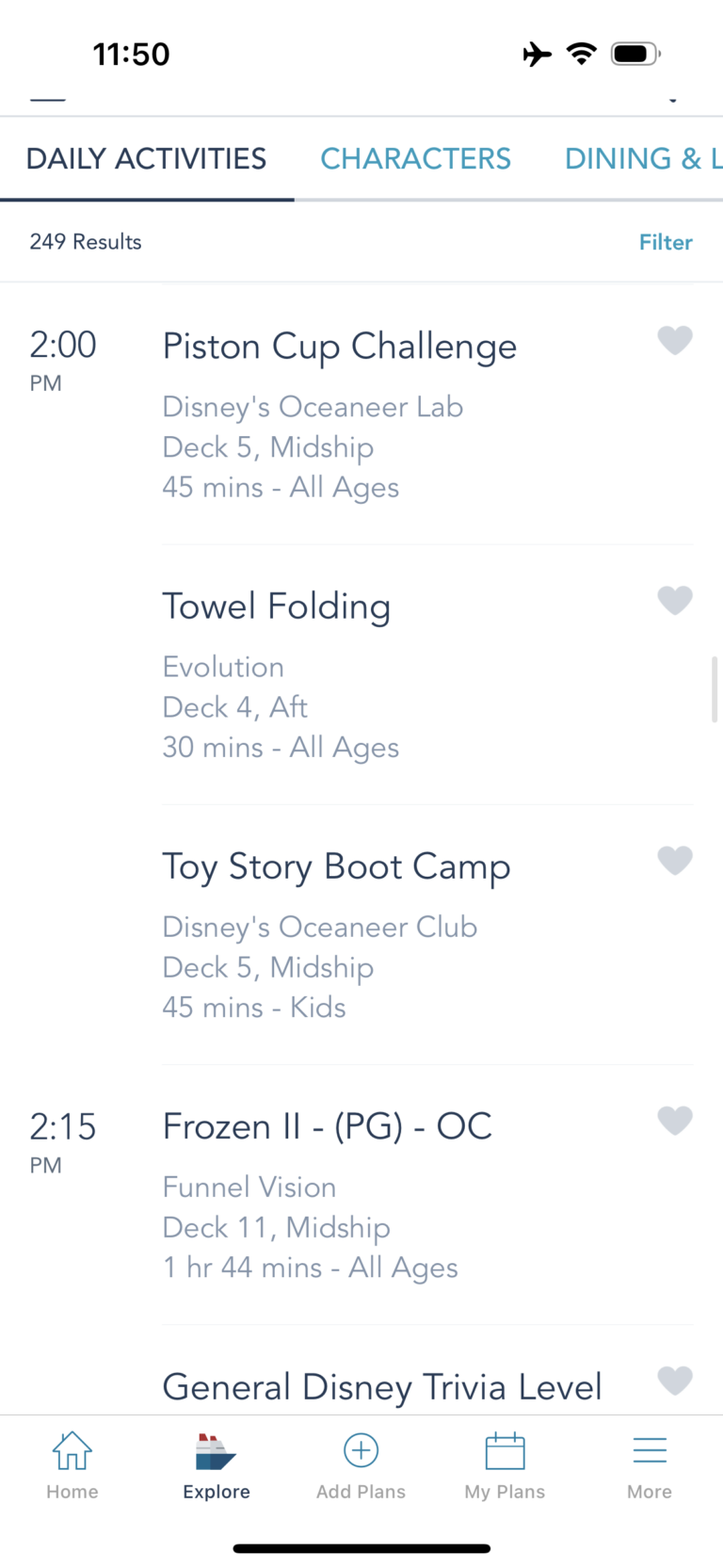723x1568 pixels.
Task: Tap the heart icon beside Towel Folding
Action: point(675,601)
